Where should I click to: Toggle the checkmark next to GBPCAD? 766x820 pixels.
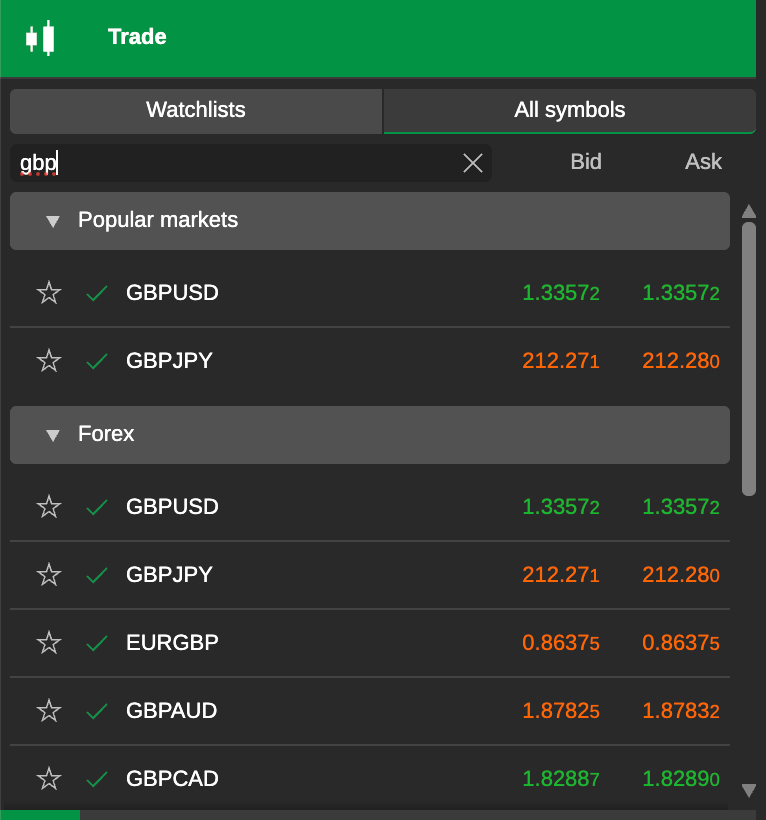point(97,779)
